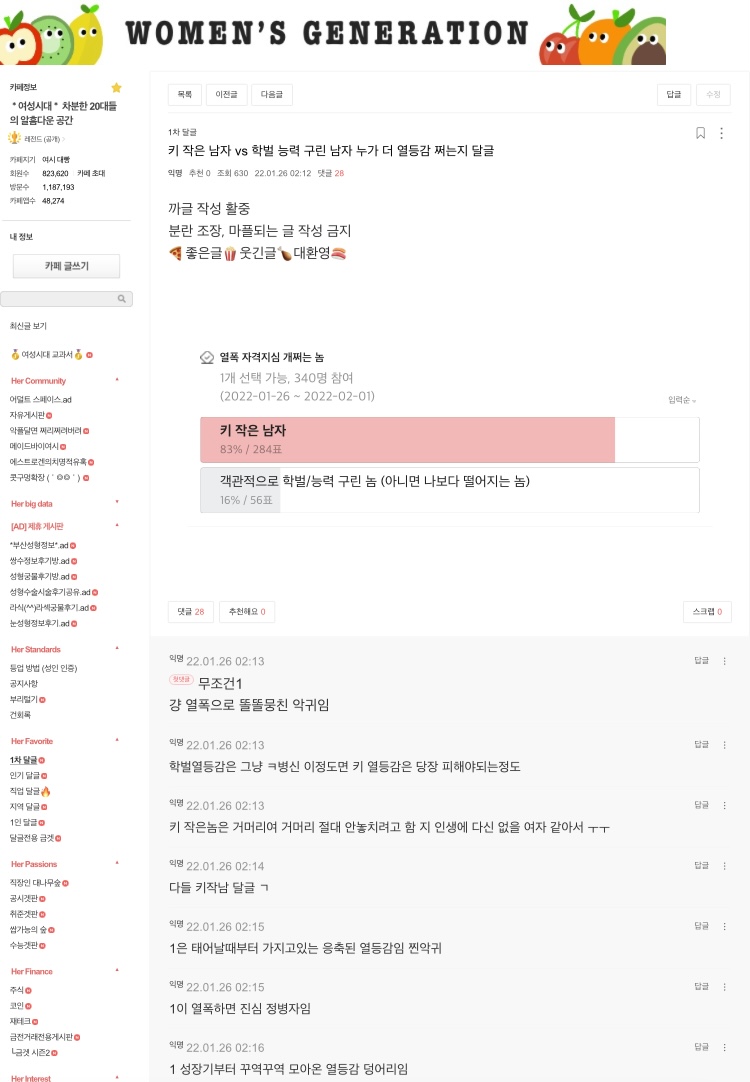This screenshot has width=750, height=1082.
Task: Open the post's overflow menu
Action: (722, 133)
